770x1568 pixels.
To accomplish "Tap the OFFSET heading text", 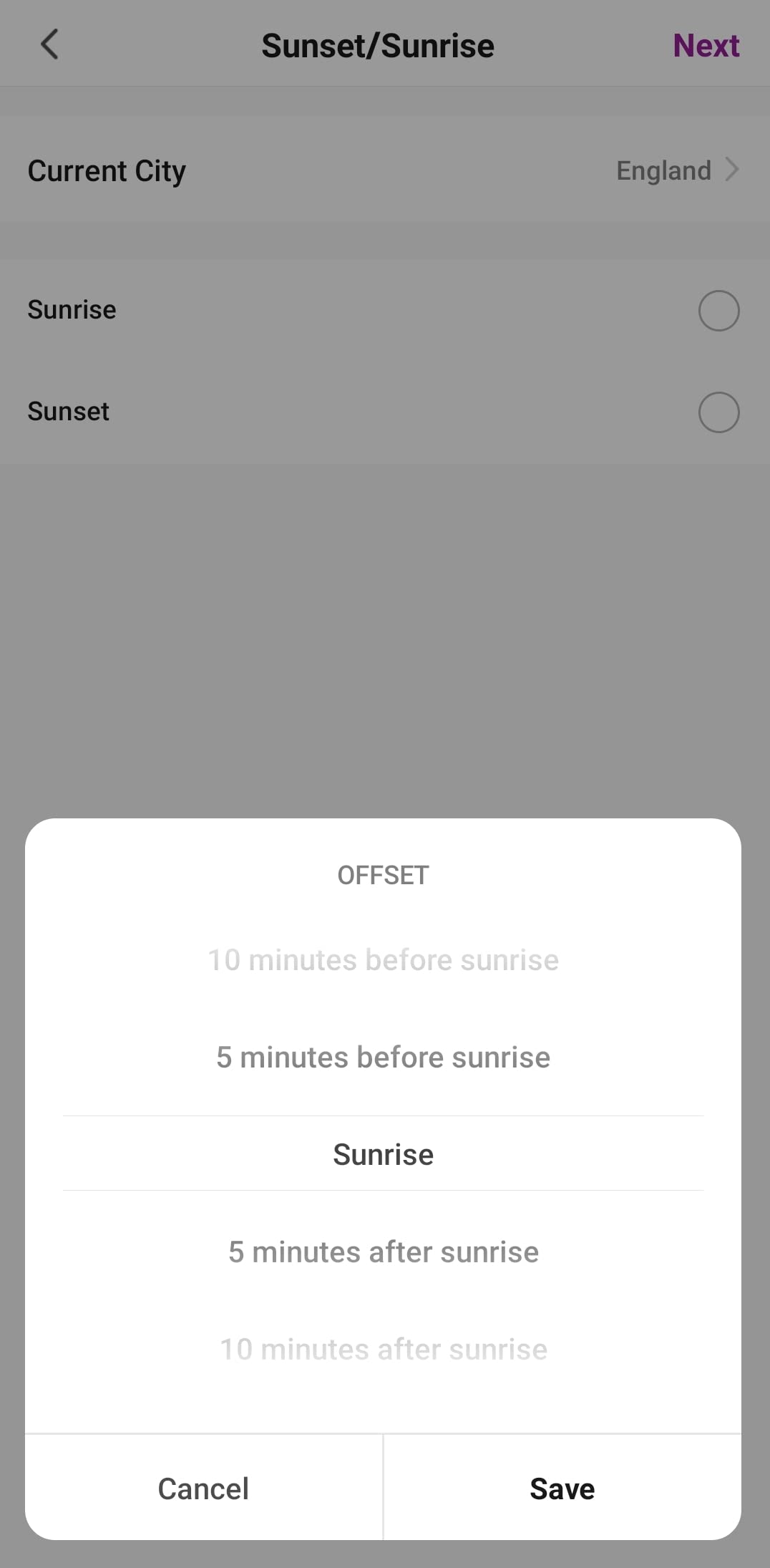I will pos(383,874).
